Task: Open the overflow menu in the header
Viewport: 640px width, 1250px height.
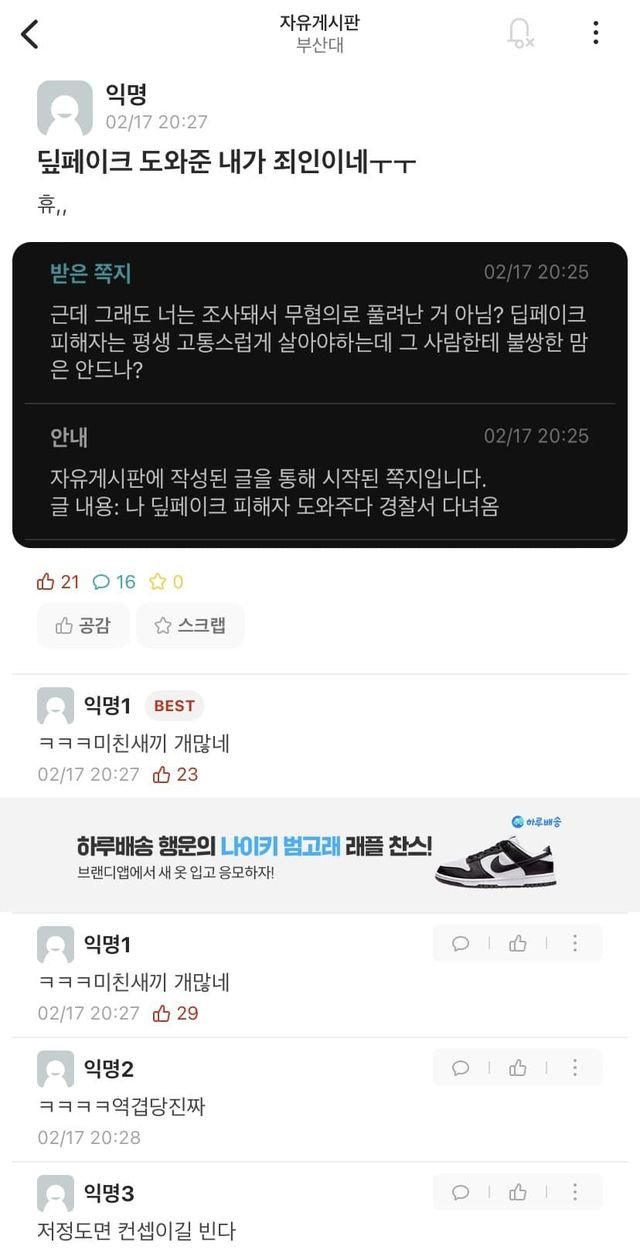Action: (596, 33)
